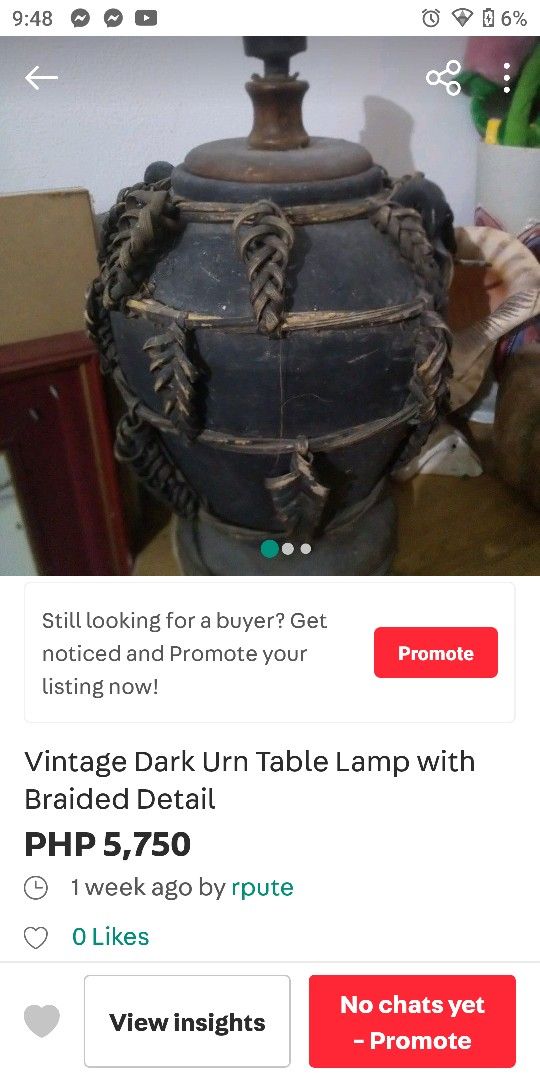Screen dimensions: 540x1080
Task: View the 0 Likes list
Action: point(111,937)
